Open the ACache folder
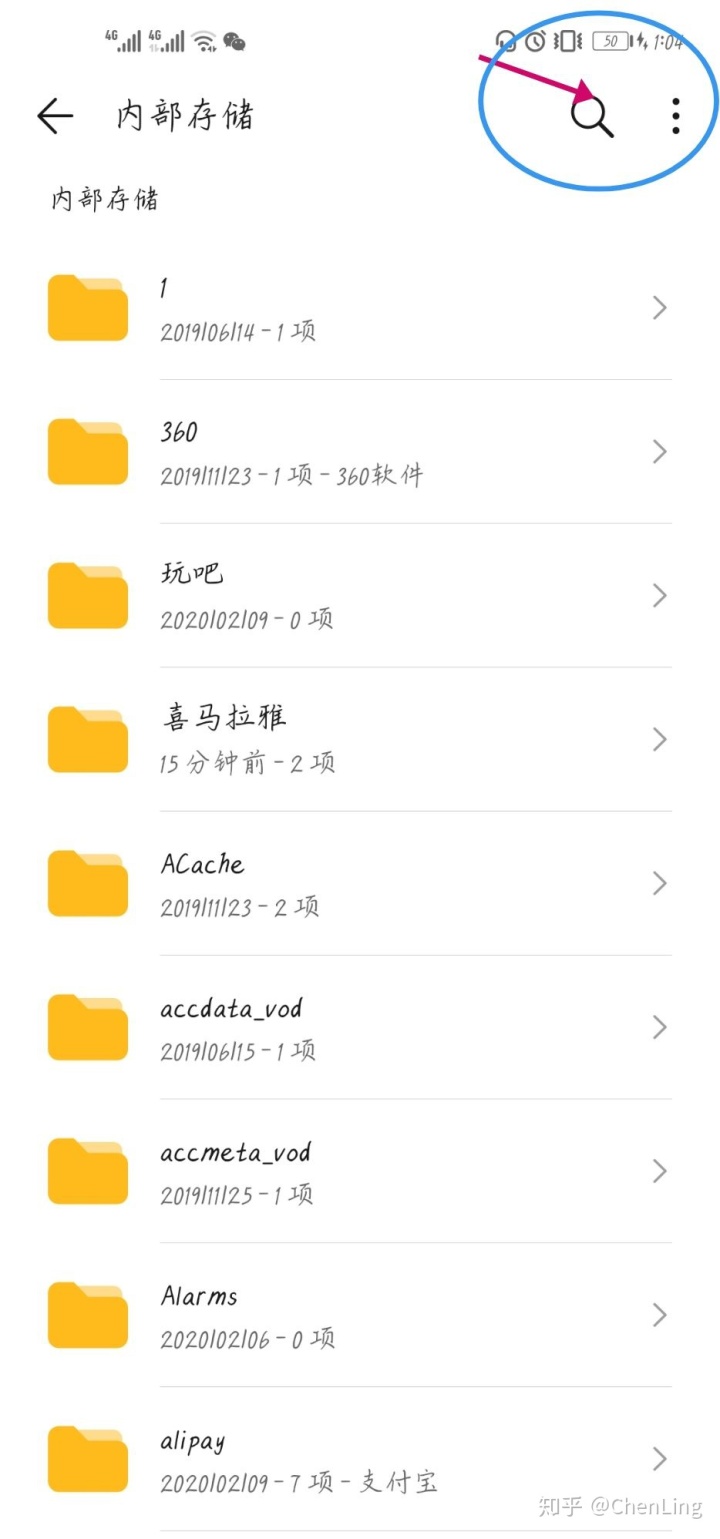The width and height of the screenshot is (720, 1539). coord(360,884)
